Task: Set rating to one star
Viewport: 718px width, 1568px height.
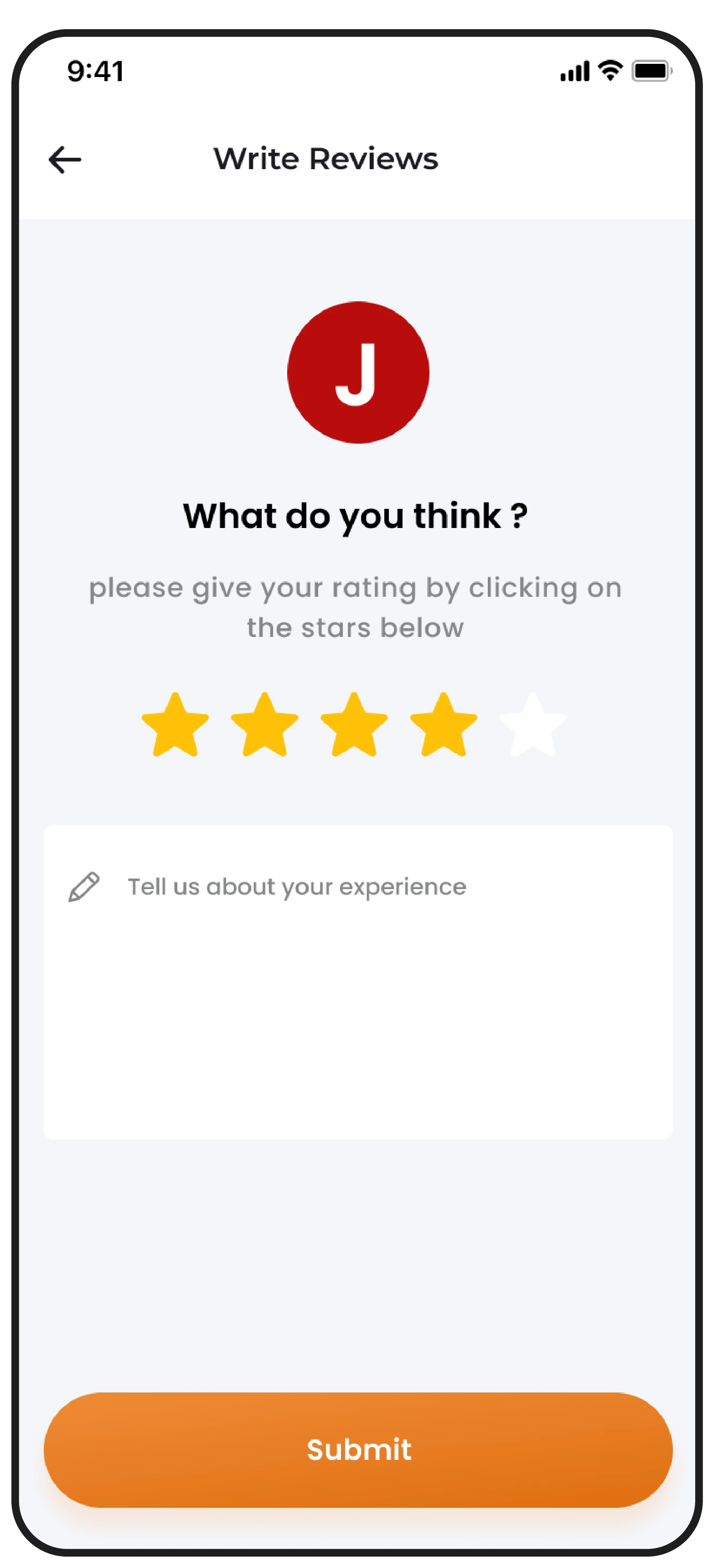Action: [x=175, y=725]
